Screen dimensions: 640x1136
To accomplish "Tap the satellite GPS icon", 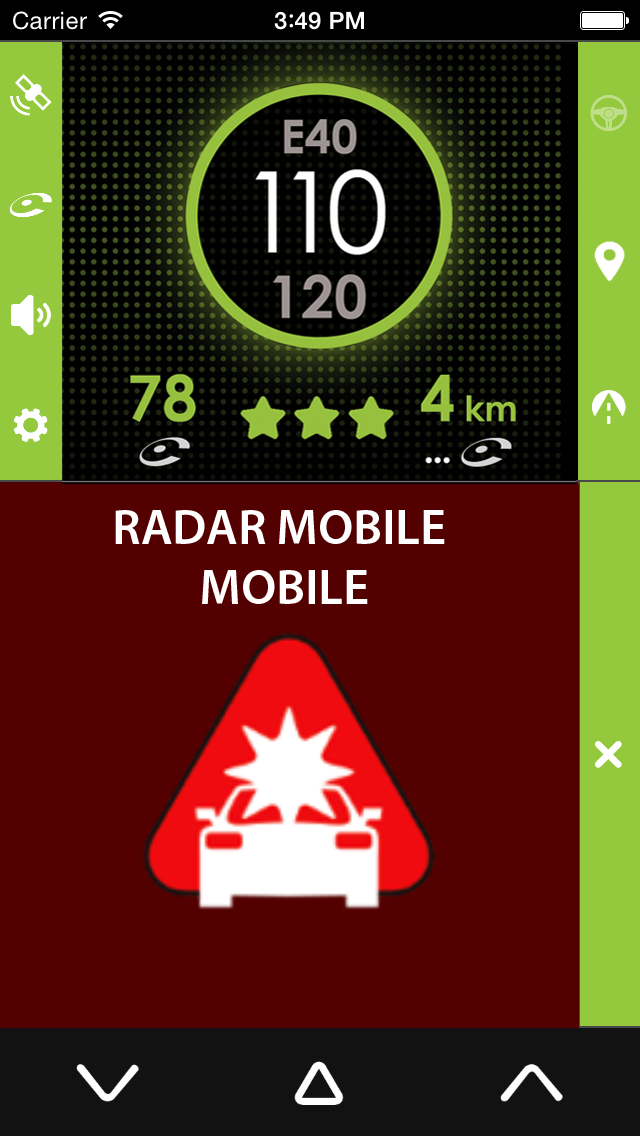I will click(30, 94).
